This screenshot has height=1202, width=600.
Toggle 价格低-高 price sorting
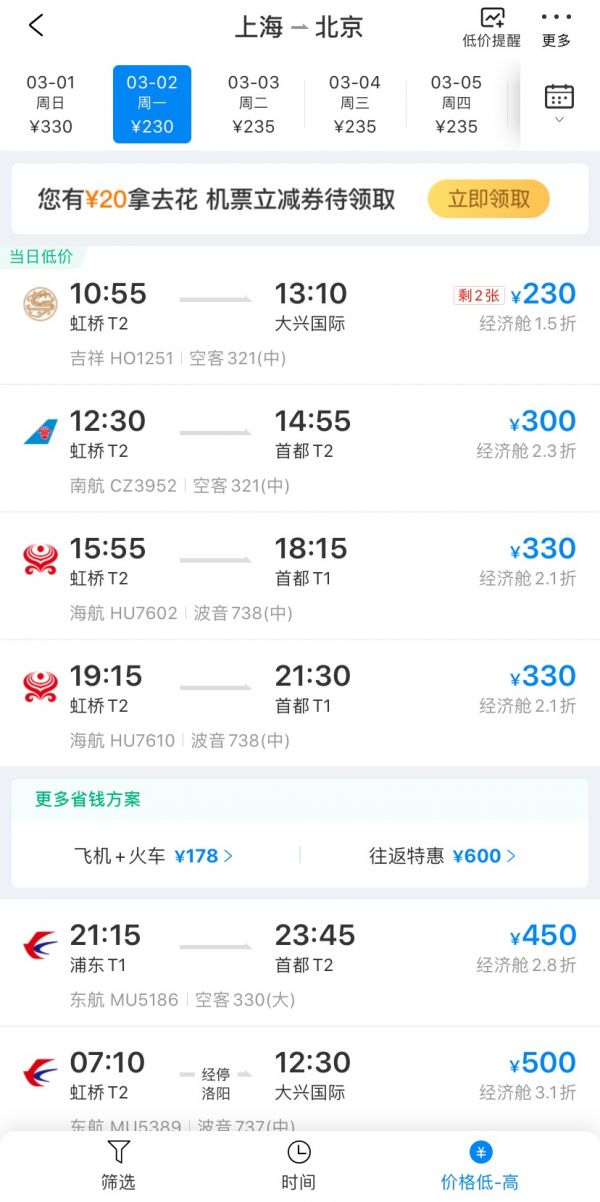pyautogui.click(x=480, y=1165)
